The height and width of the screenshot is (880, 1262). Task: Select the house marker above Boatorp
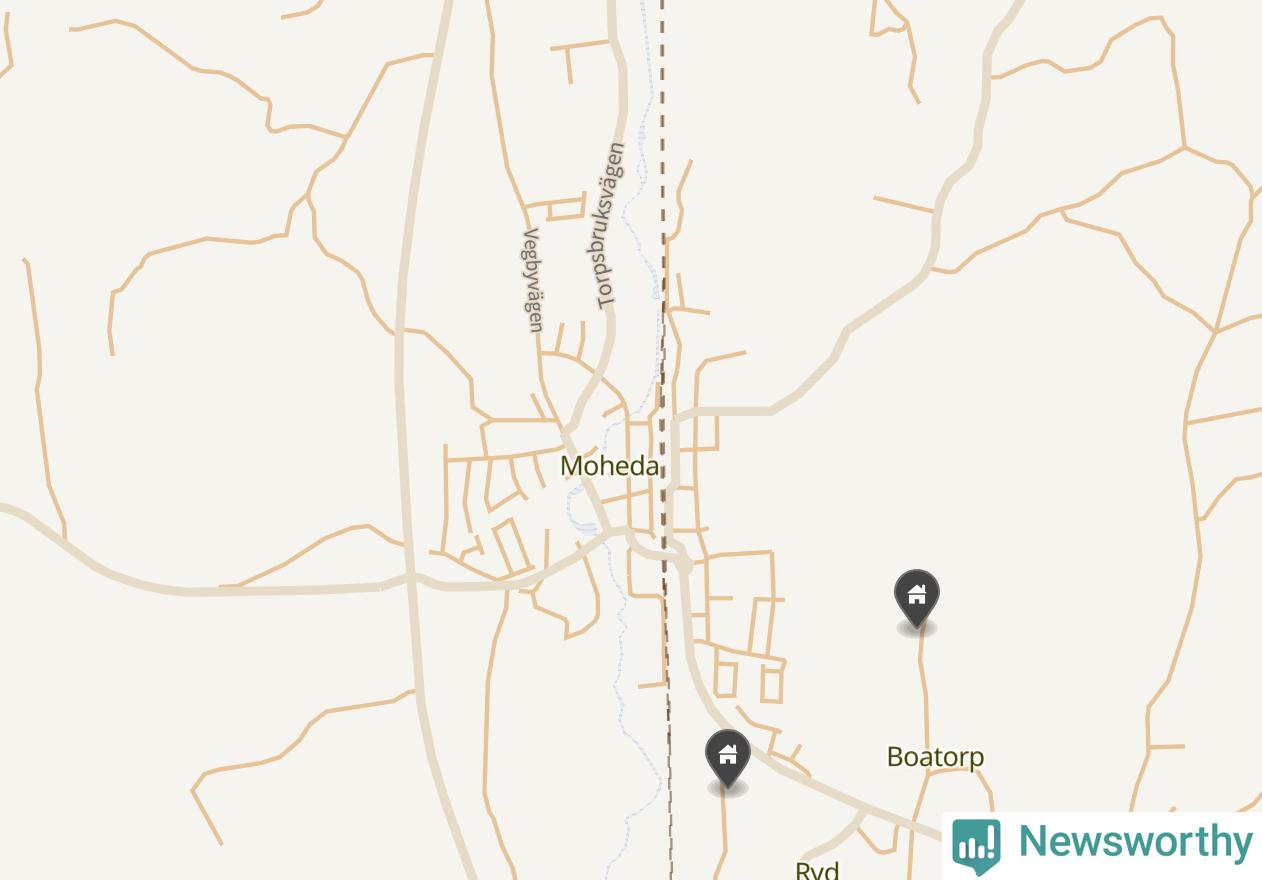coord(916,598)
